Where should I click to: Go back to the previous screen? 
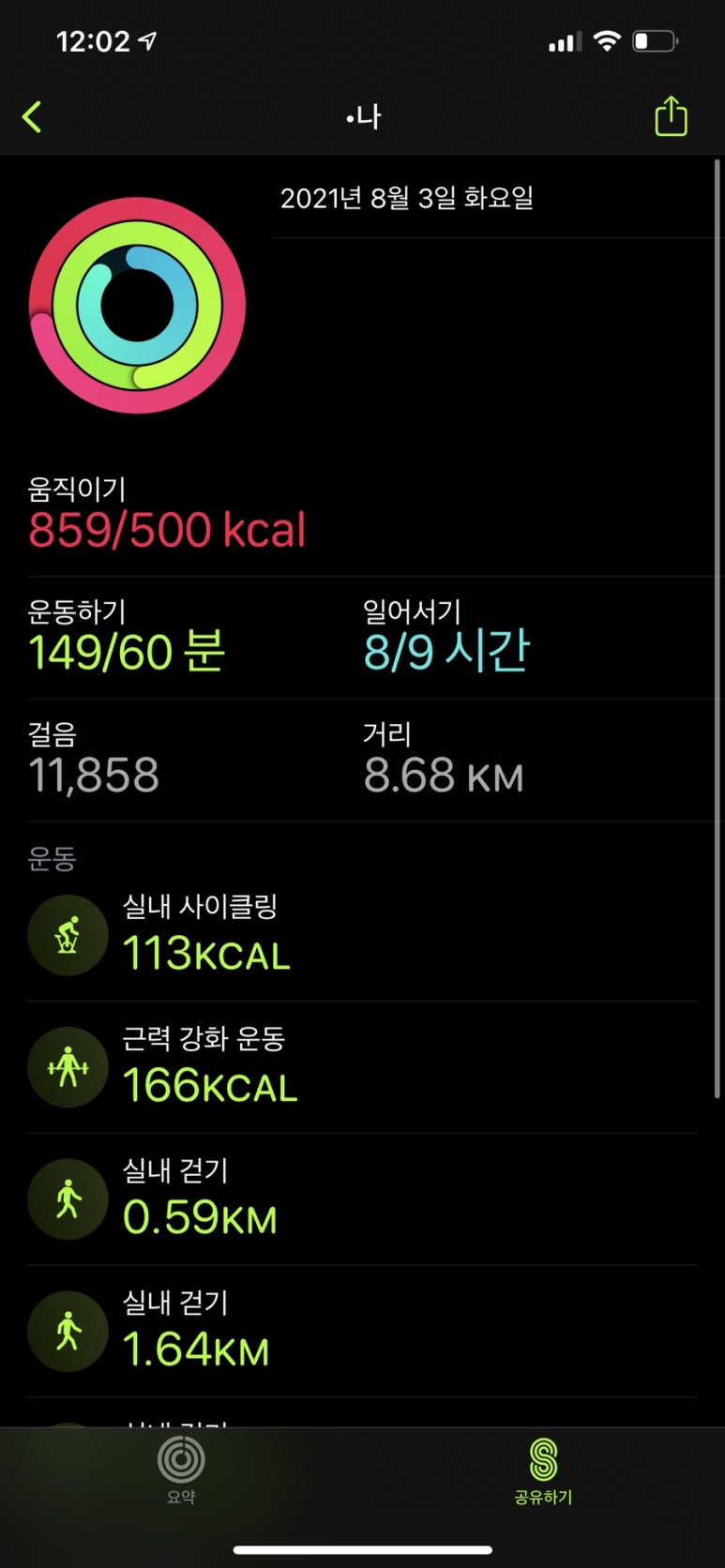point(33,117)
